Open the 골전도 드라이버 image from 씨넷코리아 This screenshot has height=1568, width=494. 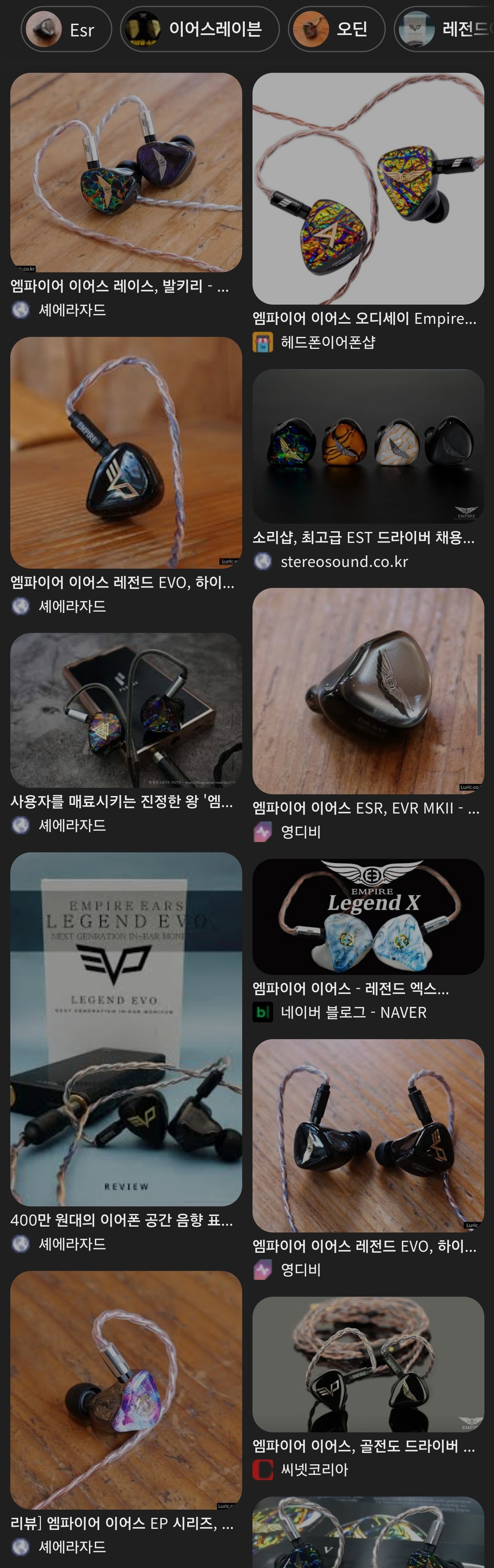pyautogui.click(x=368, y=1364)
